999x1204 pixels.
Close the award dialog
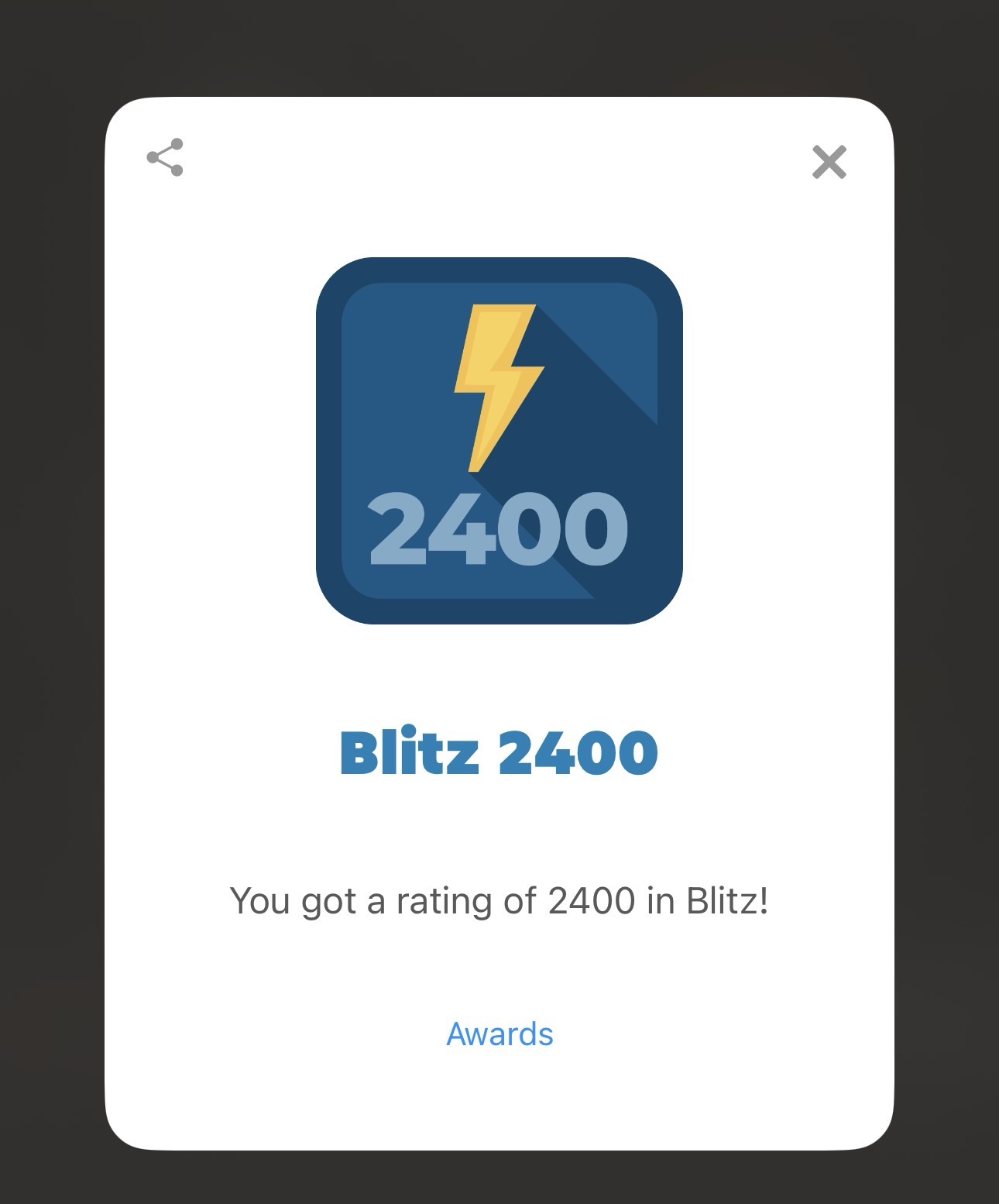click(x=829, y=162)
